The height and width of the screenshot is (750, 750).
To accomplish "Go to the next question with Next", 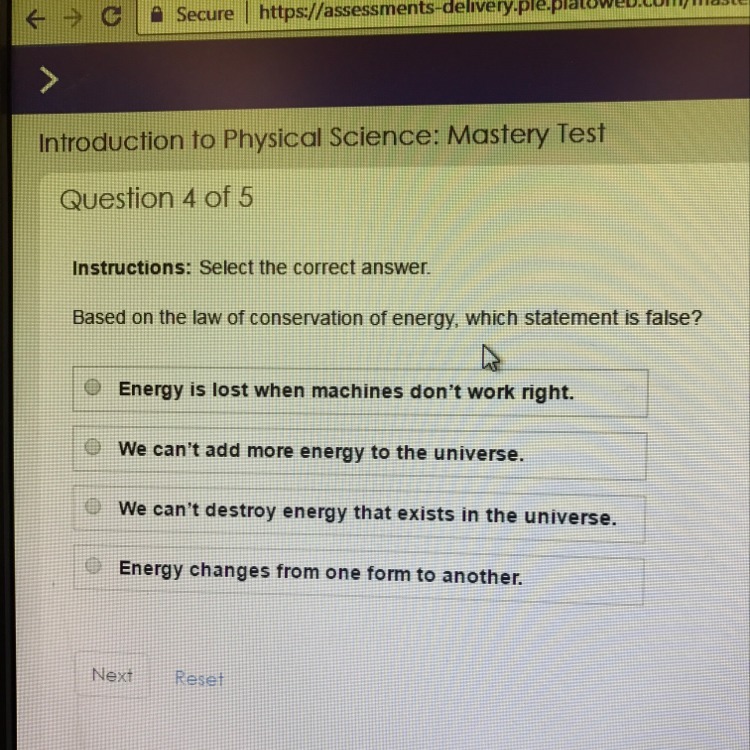I will (111, 675).
